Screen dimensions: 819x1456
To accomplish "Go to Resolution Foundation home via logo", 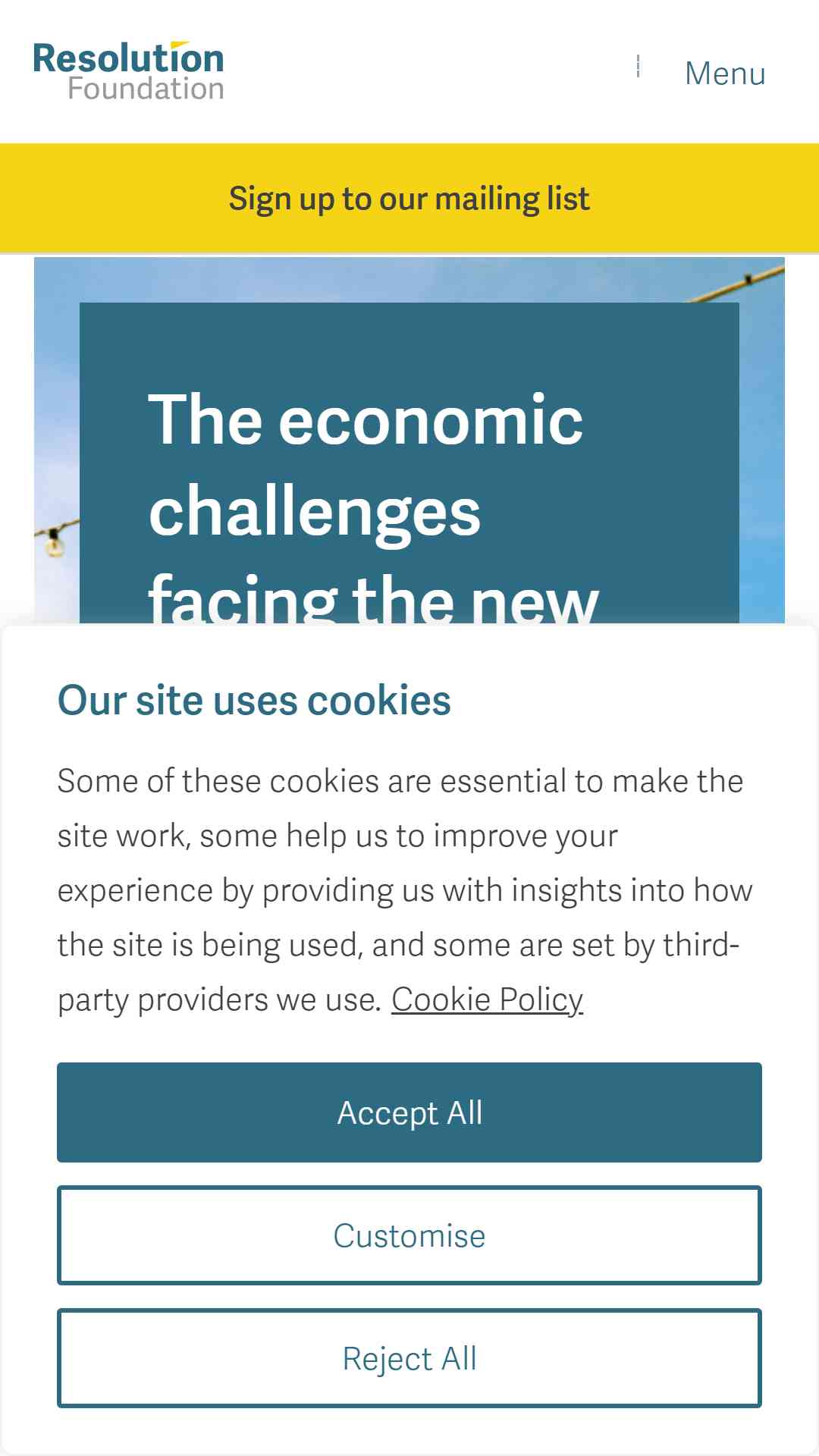I will tap(129, 71).
